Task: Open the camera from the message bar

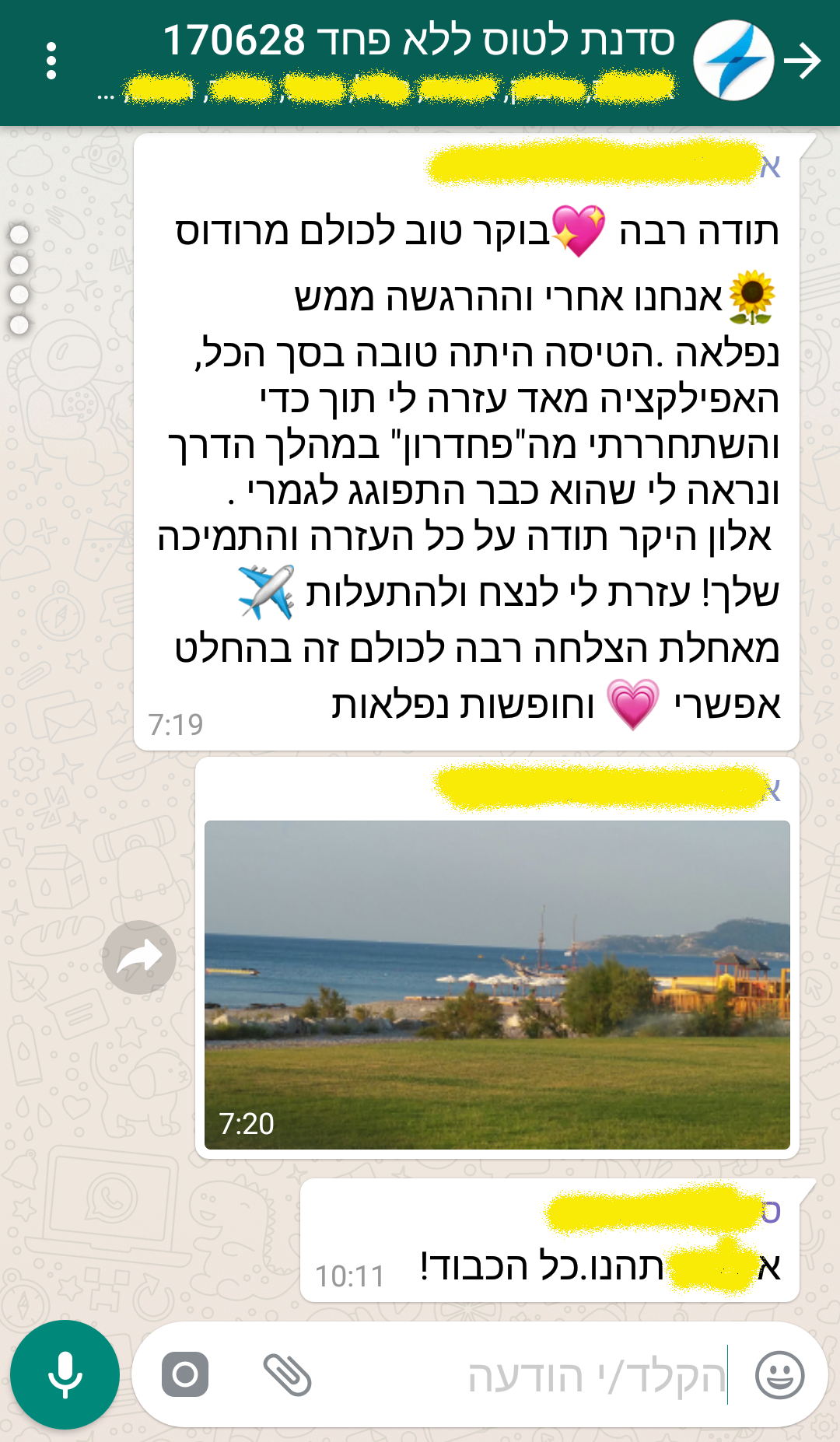Action: pyautogui.click(x=185, y=1374)
